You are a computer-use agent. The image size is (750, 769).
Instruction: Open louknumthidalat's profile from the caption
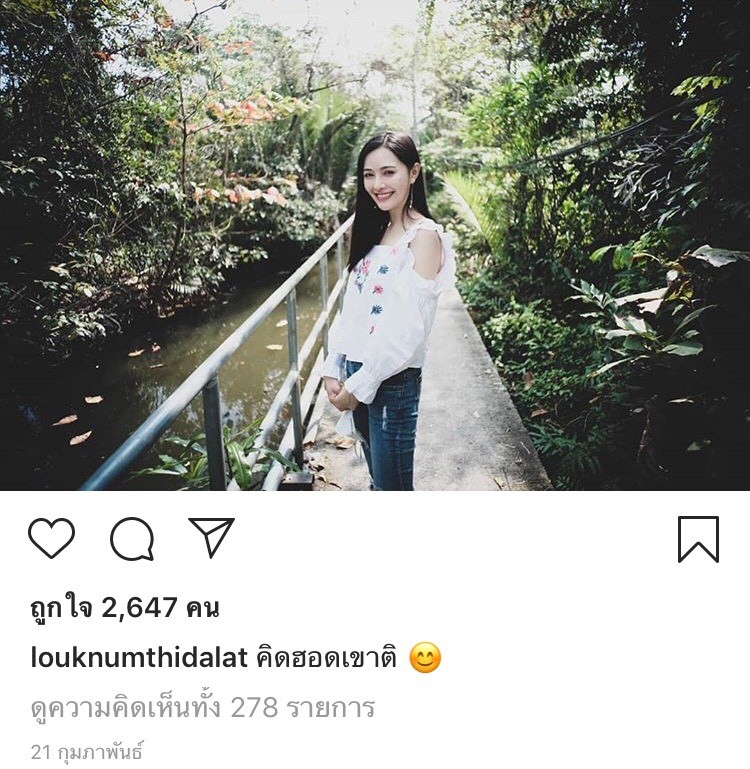coord(125,658)
